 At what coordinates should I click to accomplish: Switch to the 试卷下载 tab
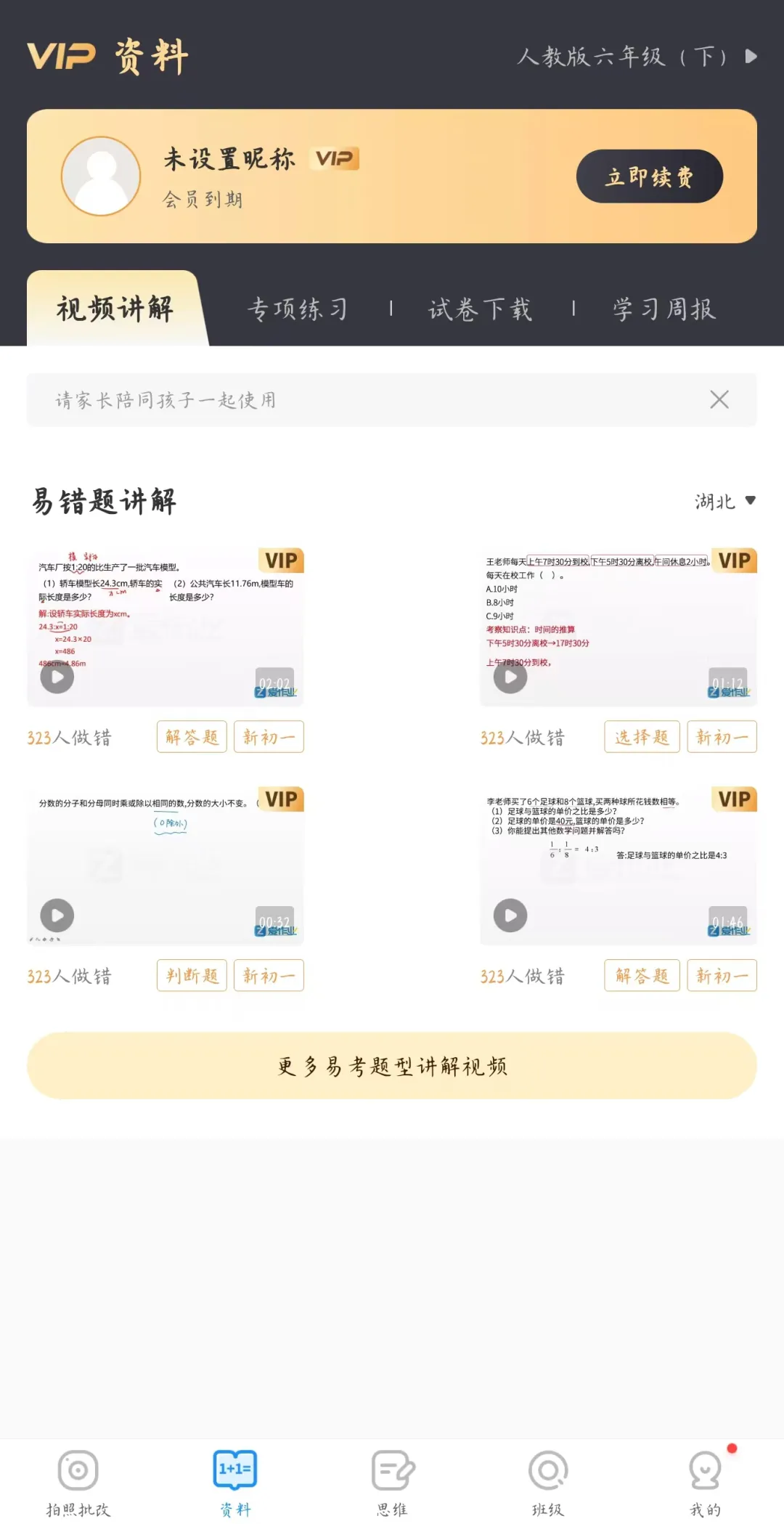tap(481, 309)
